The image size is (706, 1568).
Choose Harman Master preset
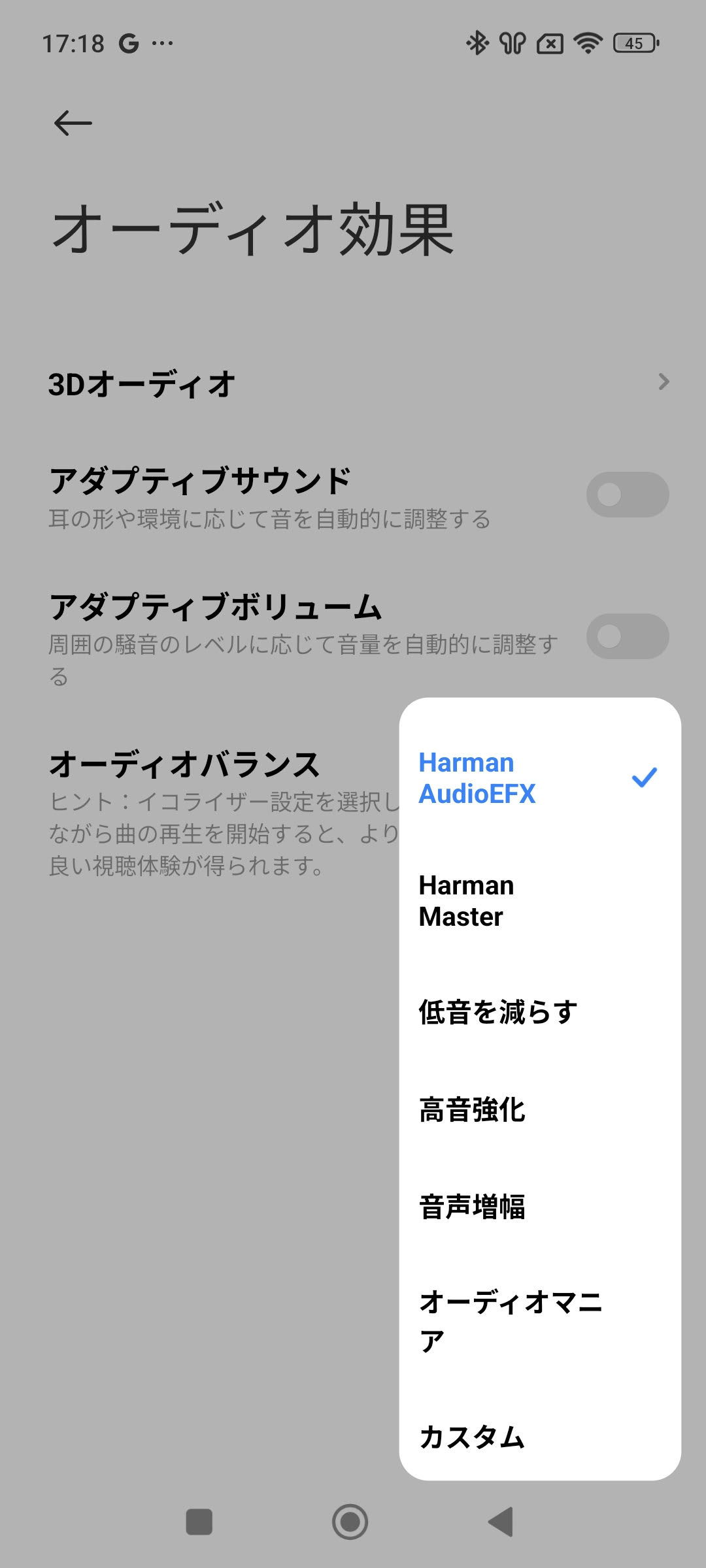[x=539, y=901]
